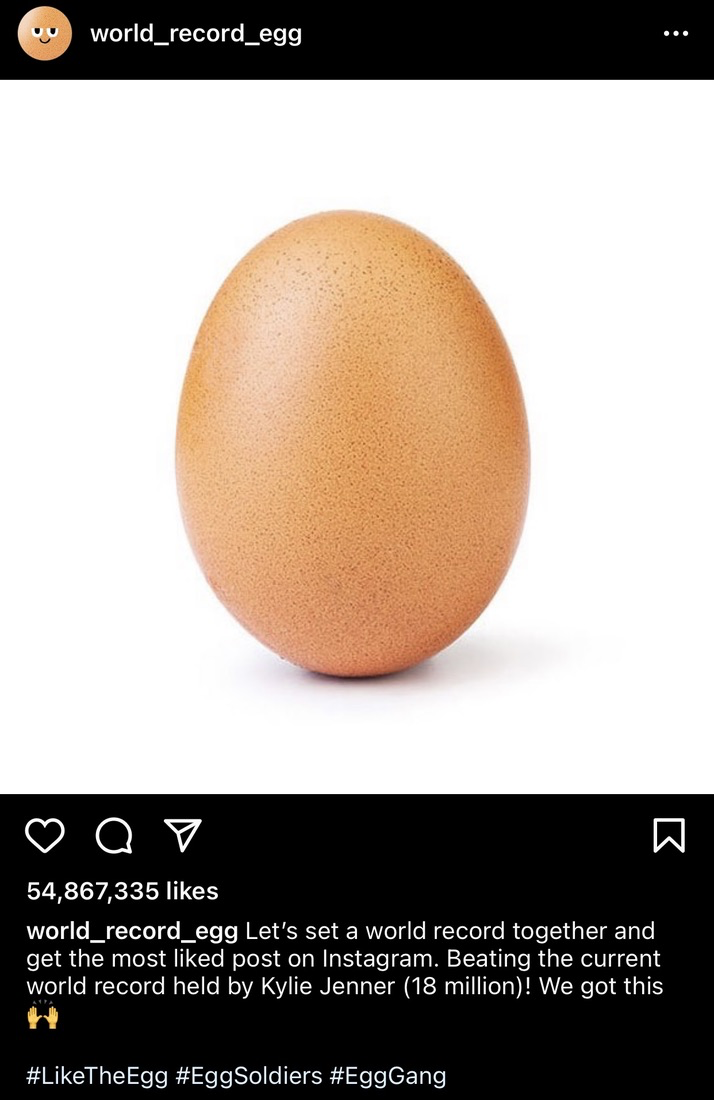Open the #EggGang hashtag
Screen dimensions: 714x1100
coord(388,1076)
